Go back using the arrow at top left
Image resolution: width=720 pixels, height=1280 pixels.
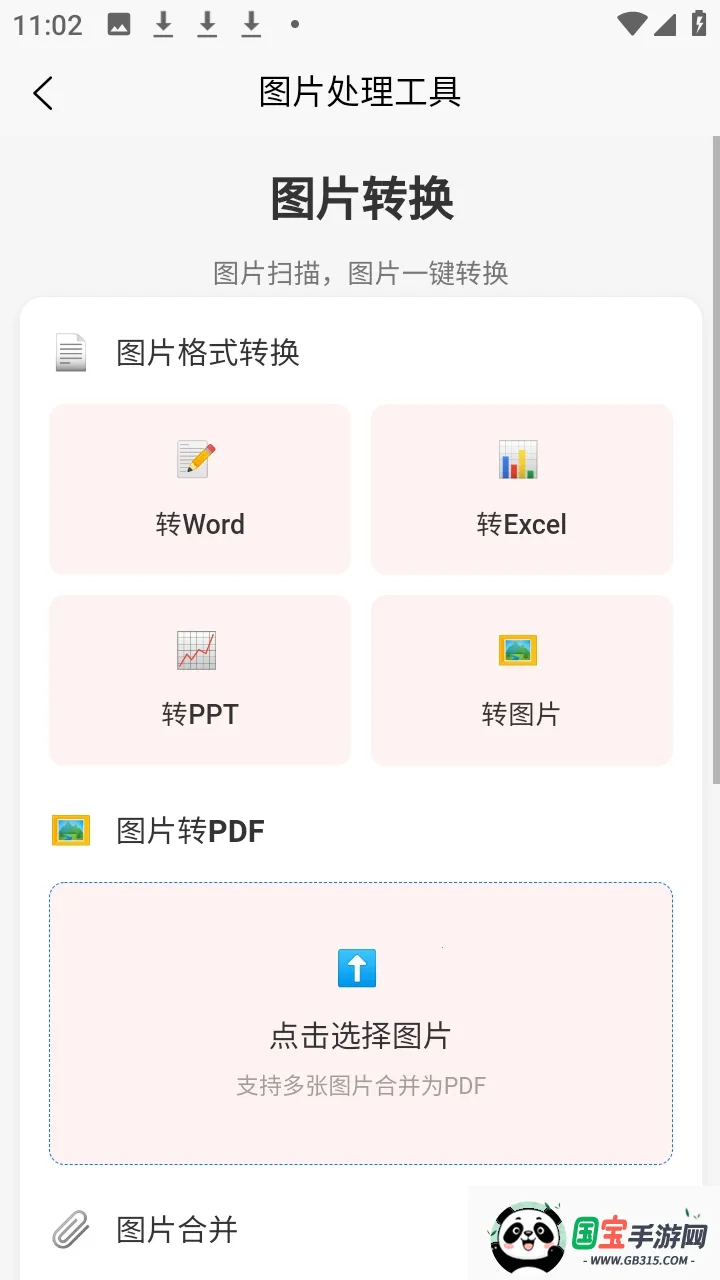click(42, 92)
